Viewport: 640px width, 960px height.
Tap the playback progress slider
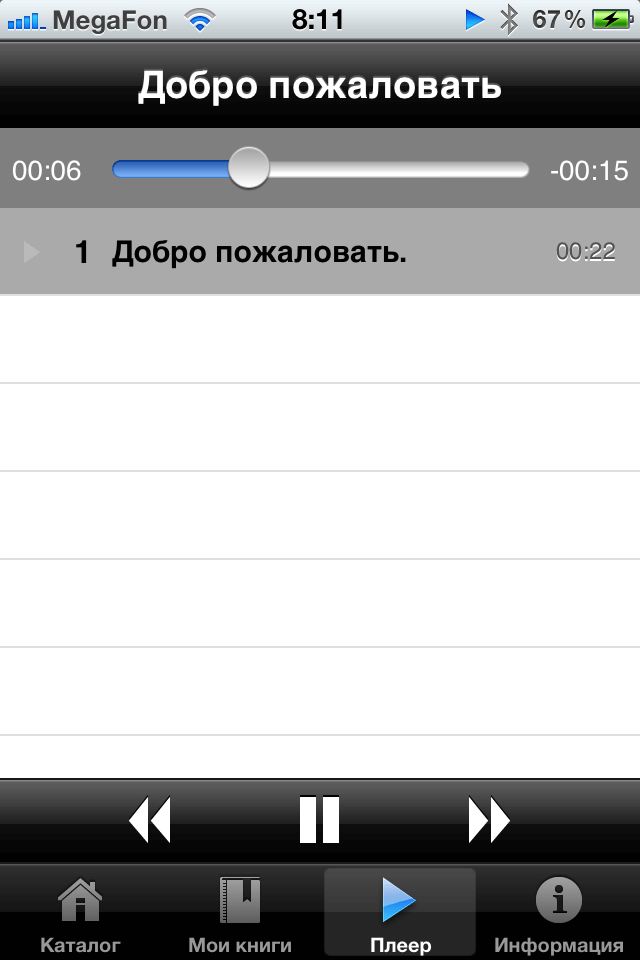coord(320,169)
